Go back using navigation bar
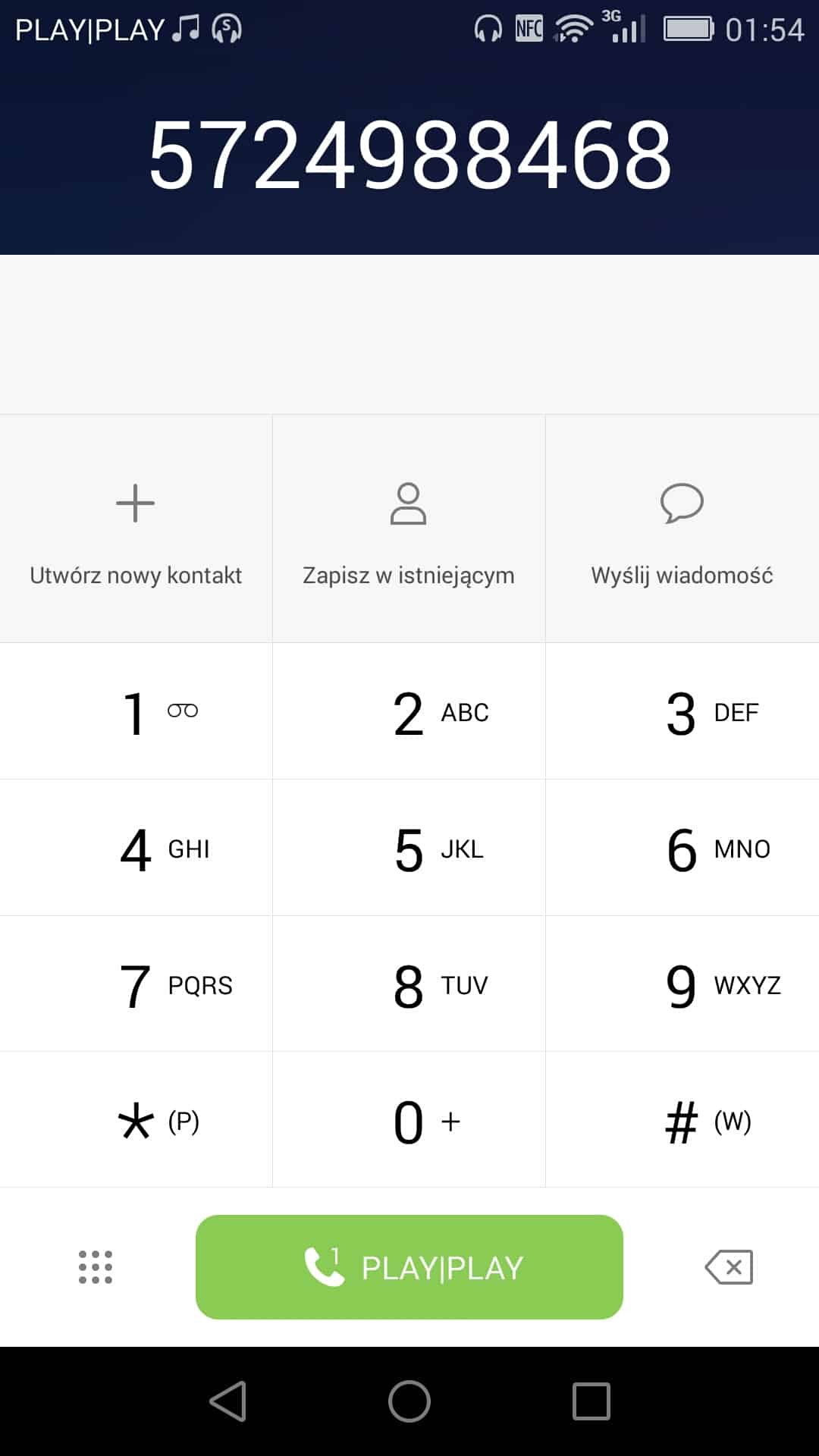This screenshot has width=819, height=1456. (227, 1401)
